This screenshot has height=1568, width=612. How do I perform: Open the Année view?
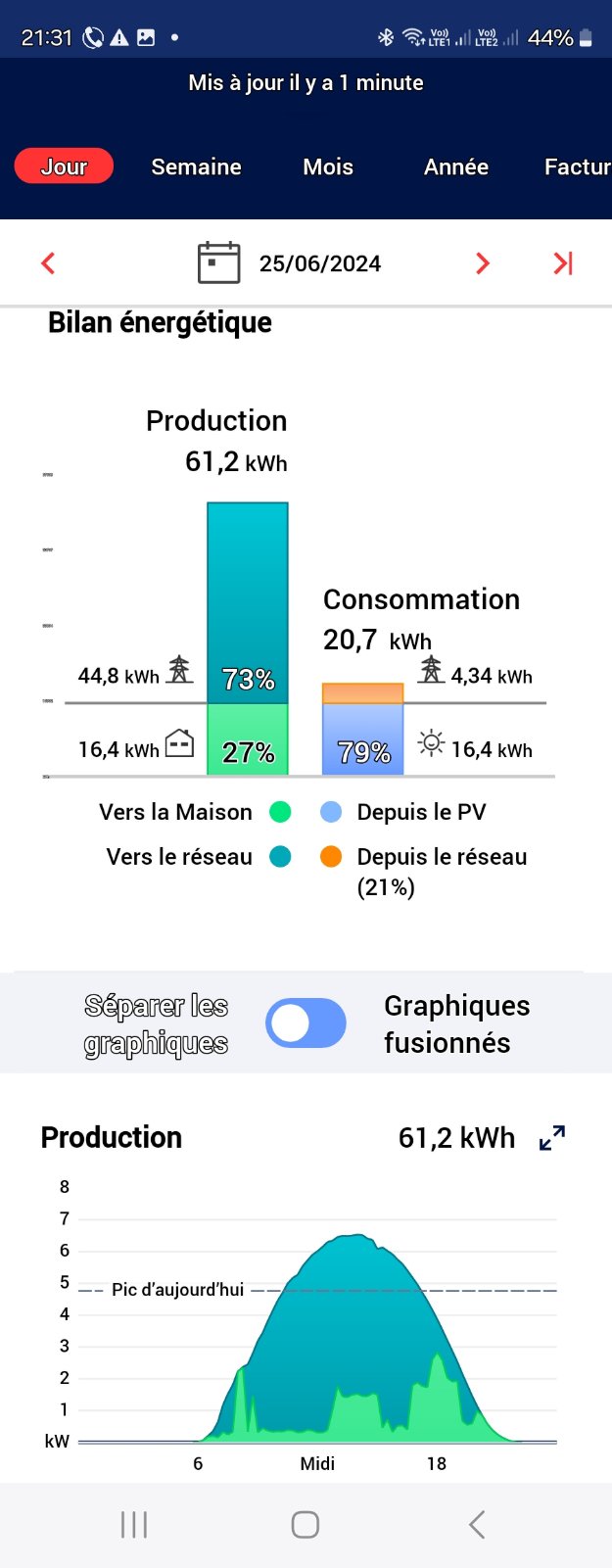pyautogui.click(x=455, y=166)
